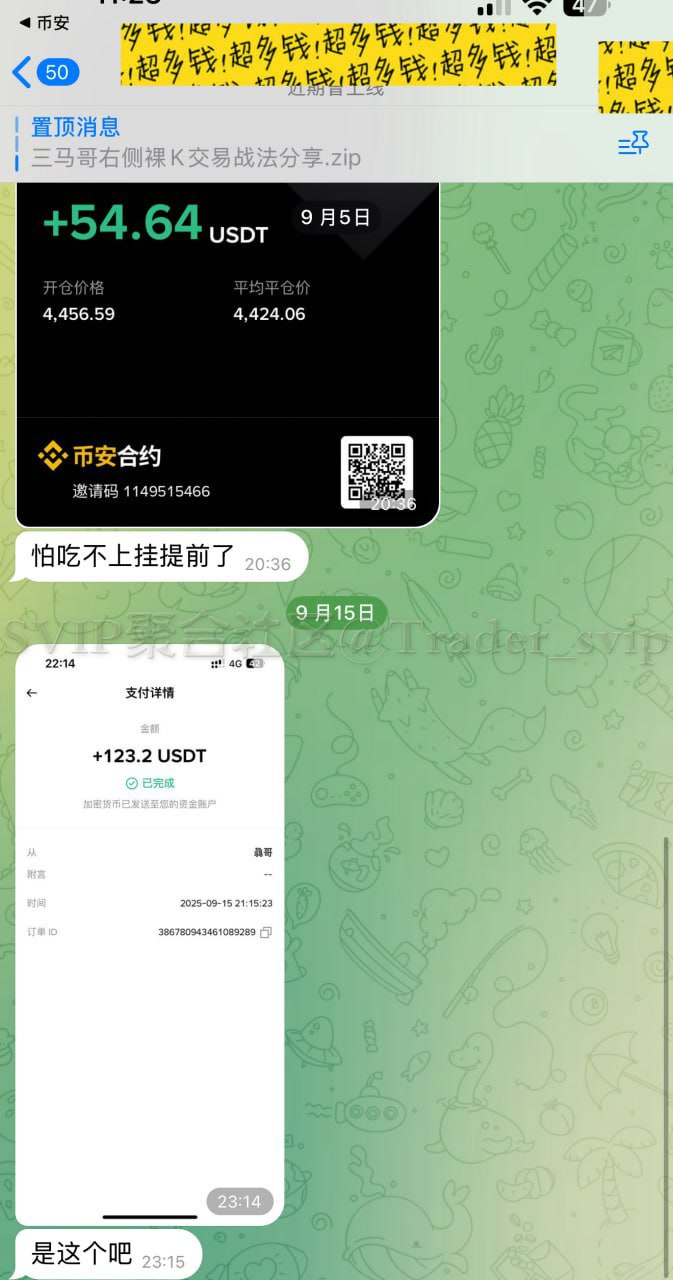Go back to the chat list
Image resolution: width=673 pixels, height=1280 pixels.
click(x=45, y=72)
